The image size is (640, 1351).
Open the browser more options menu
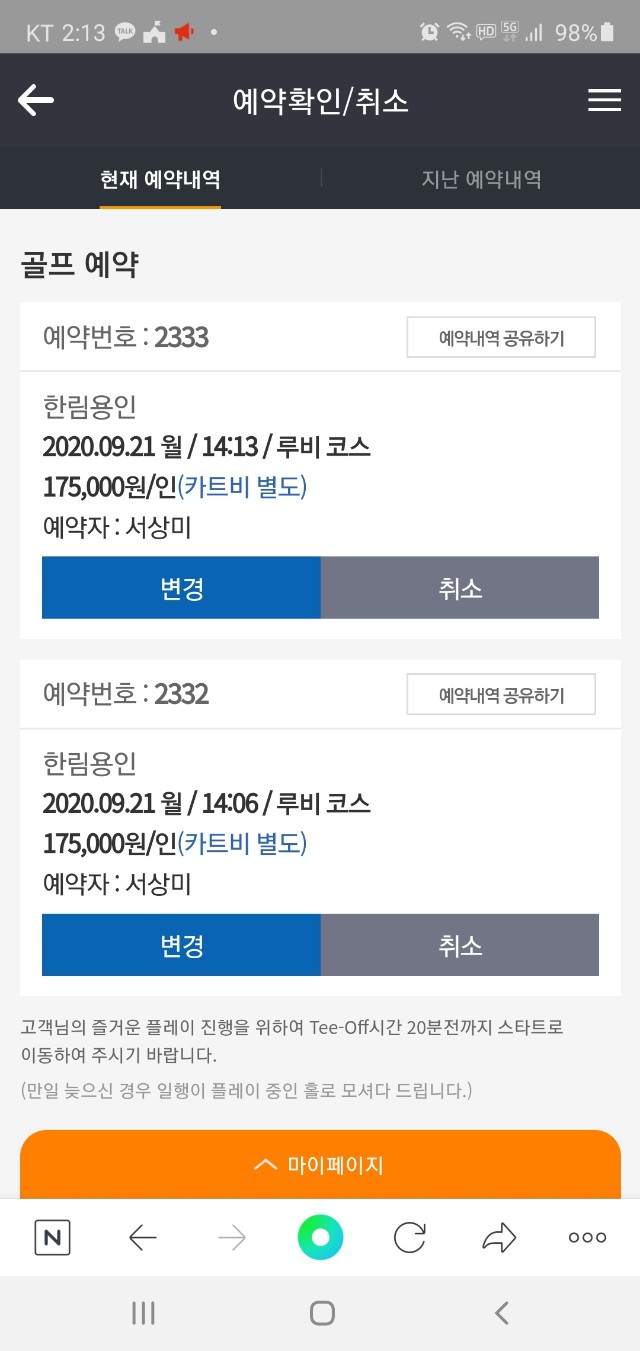587,1238
